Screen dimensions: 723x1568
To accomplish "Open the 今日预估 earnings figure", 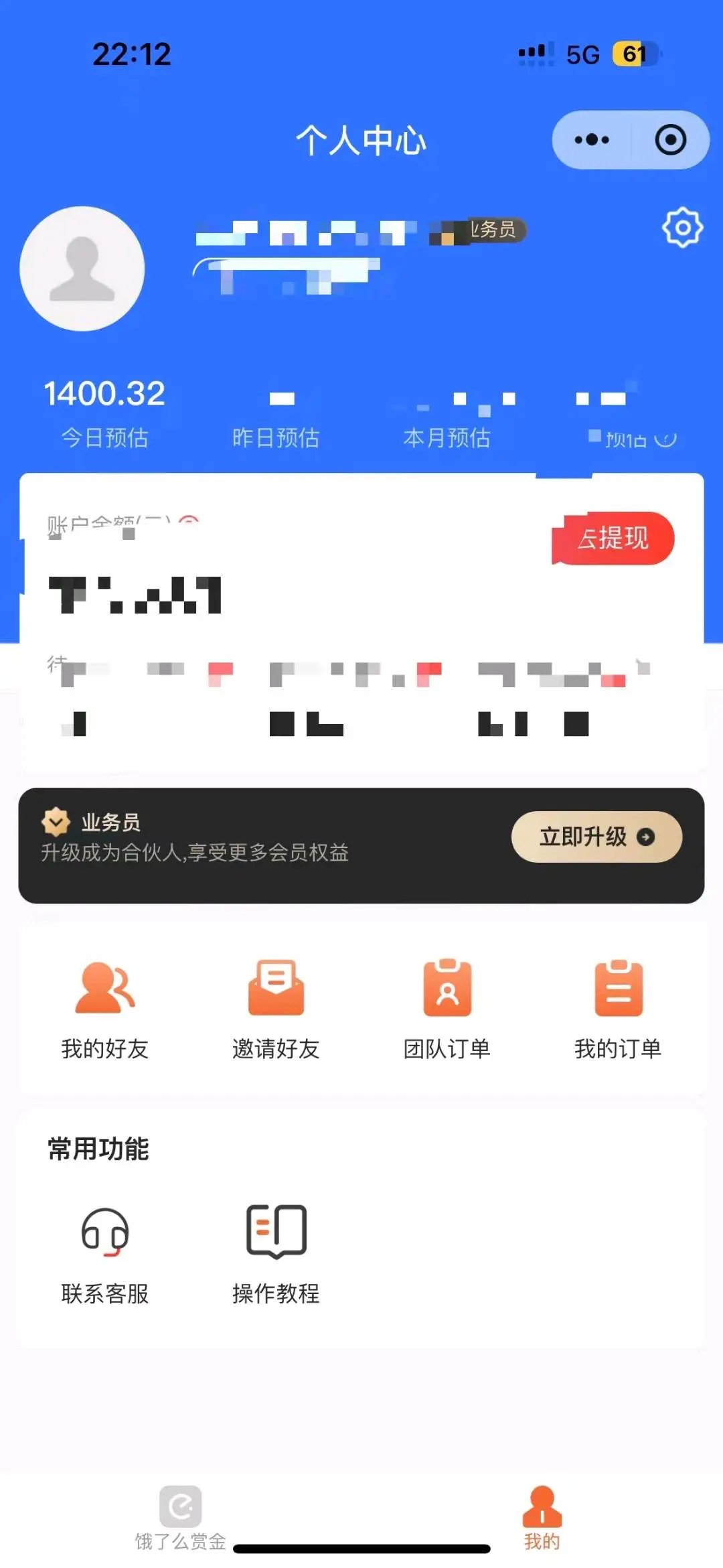I will click(x=104, y=394).
